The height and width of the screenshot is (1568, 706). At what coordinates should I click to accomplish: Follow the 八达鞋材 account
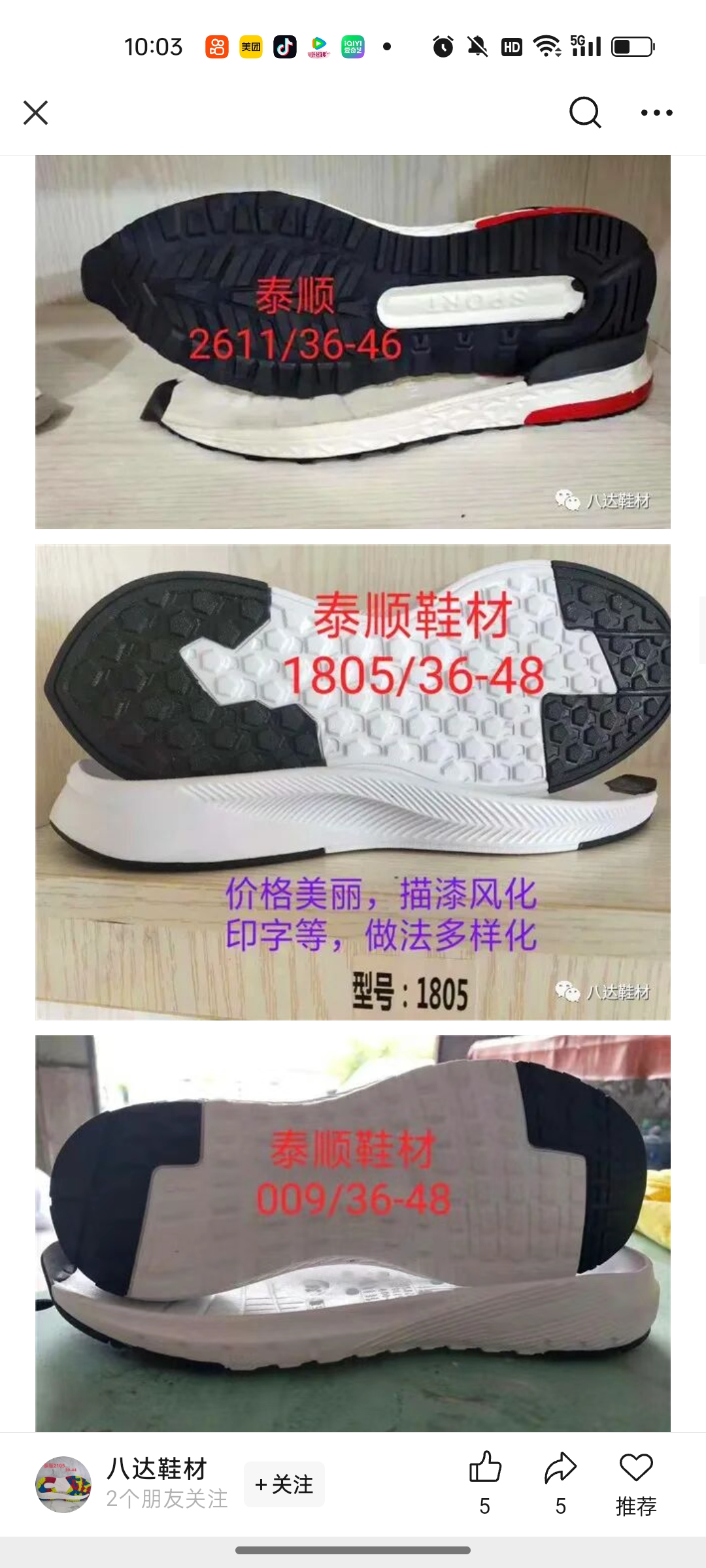tap(284, 1484)
